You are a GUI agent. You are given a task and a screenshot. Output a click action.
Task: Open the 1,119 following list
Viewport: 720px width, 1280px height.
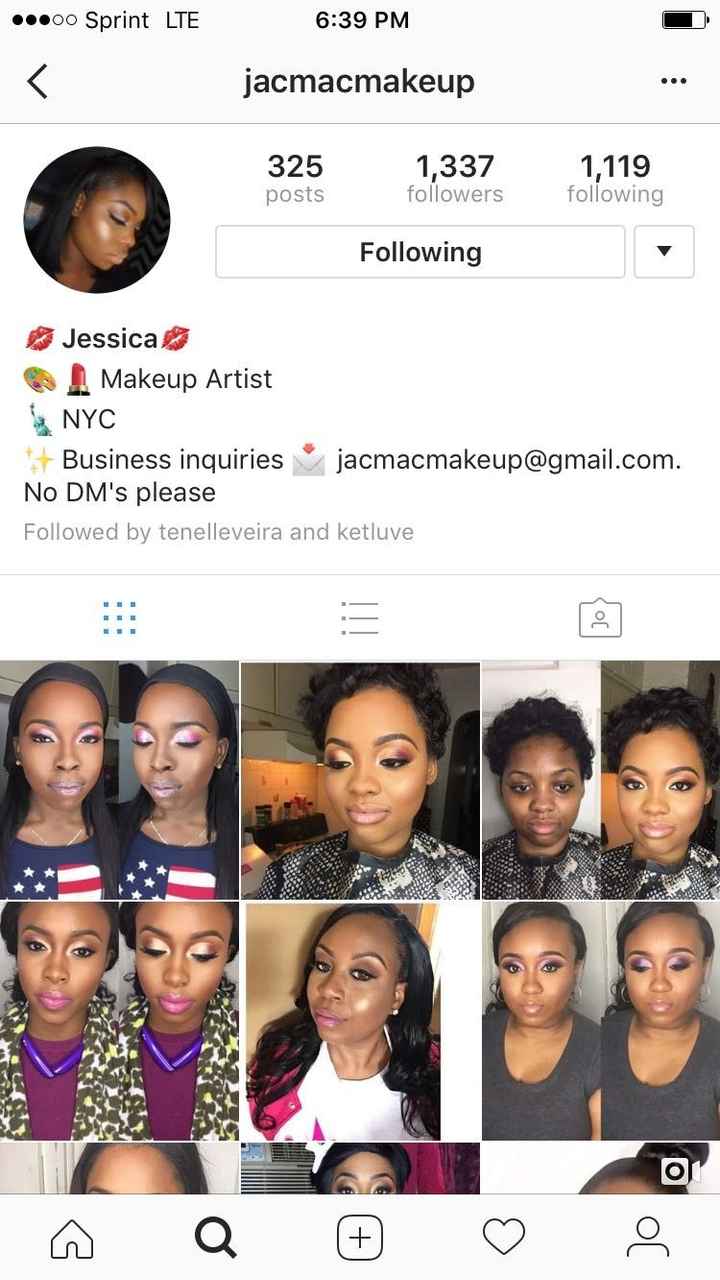616,178
